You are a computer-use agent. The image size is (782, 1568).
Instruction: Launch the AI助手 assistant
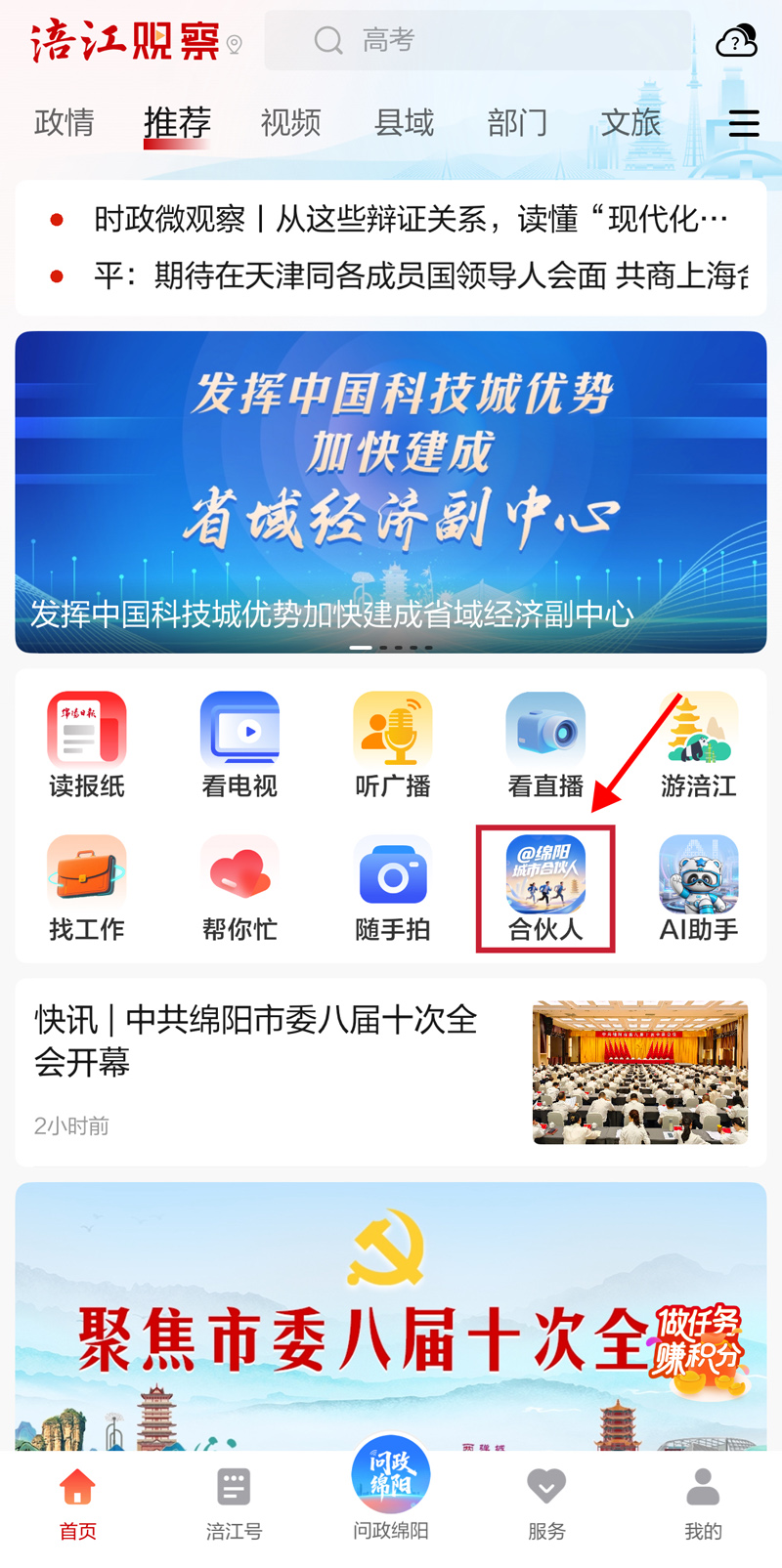click(x=698, y=888)
